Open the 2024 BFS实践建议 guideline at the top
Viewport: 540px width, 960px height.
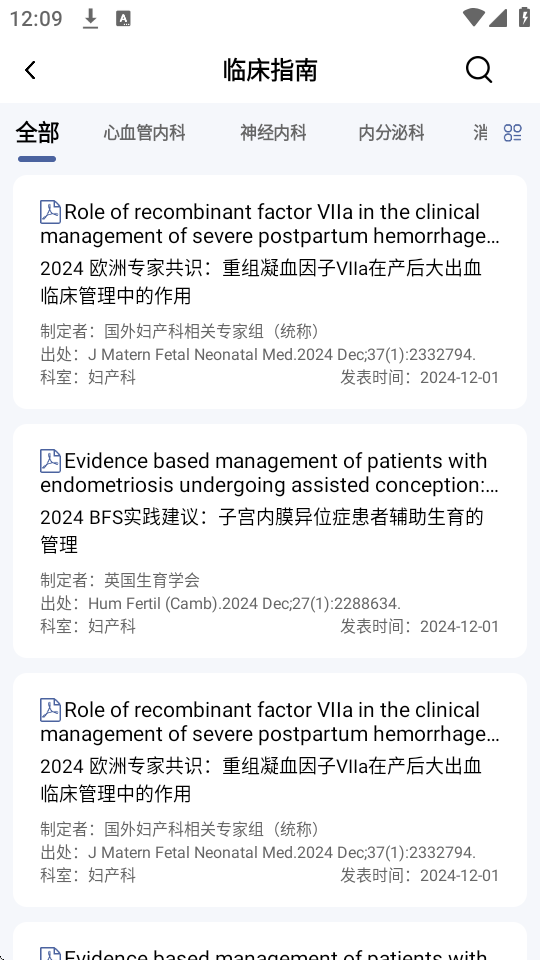(x=270, y=541)
